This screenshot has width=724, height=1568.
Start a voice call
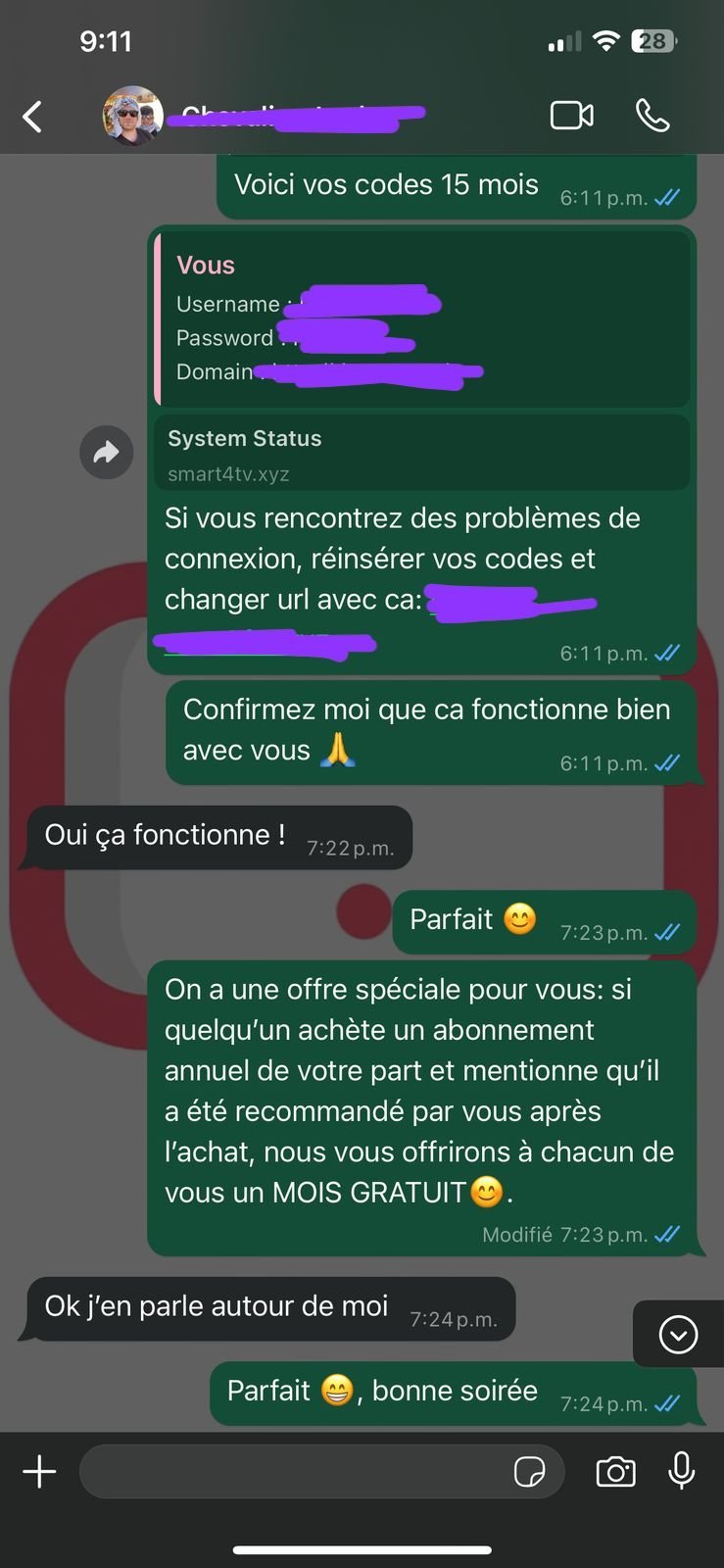pos(652,116)
